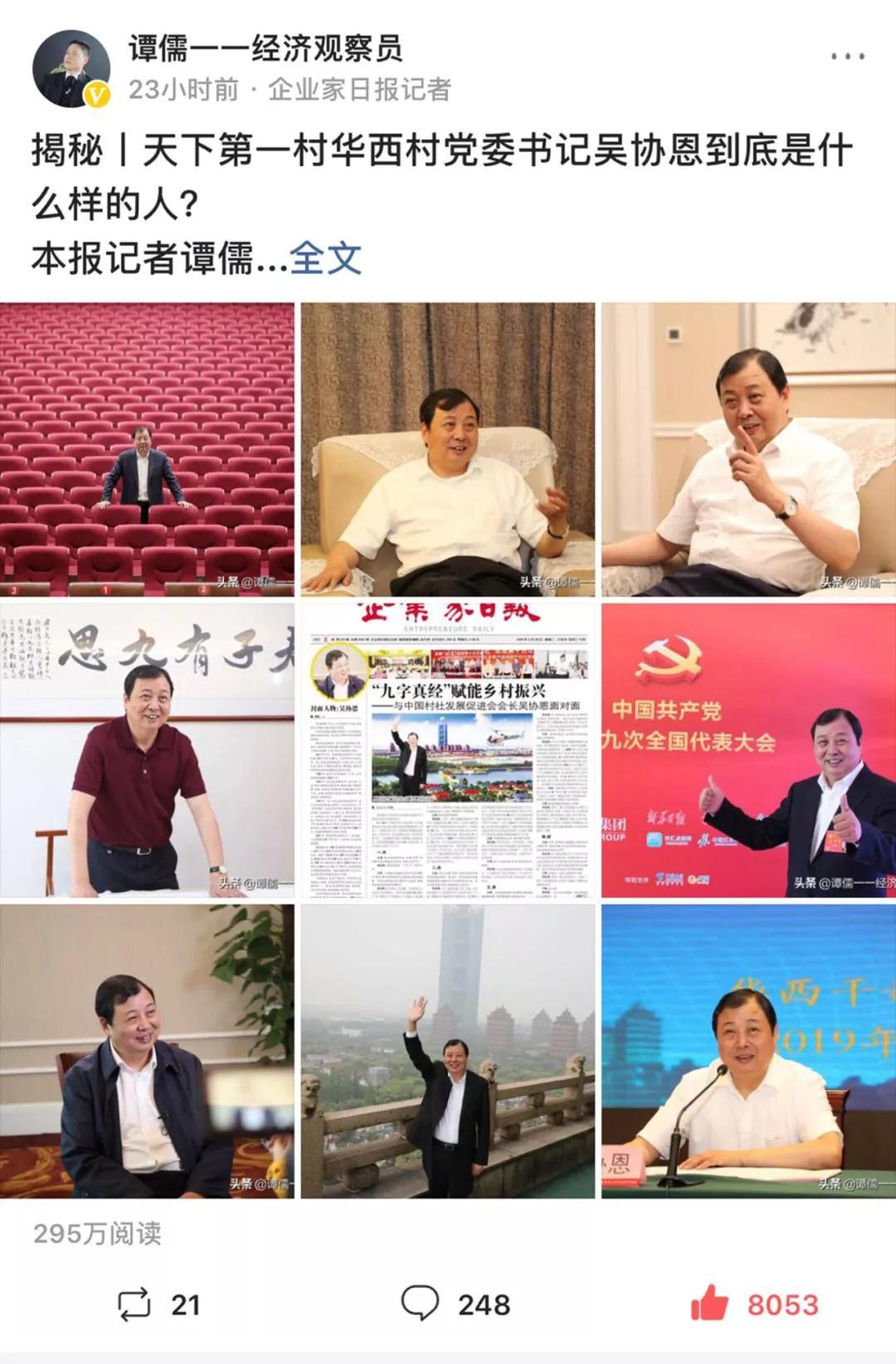The height and width of the screenshot is (1364, 896).
Task: Open the red theater seats photo
Action: point(147,449)
